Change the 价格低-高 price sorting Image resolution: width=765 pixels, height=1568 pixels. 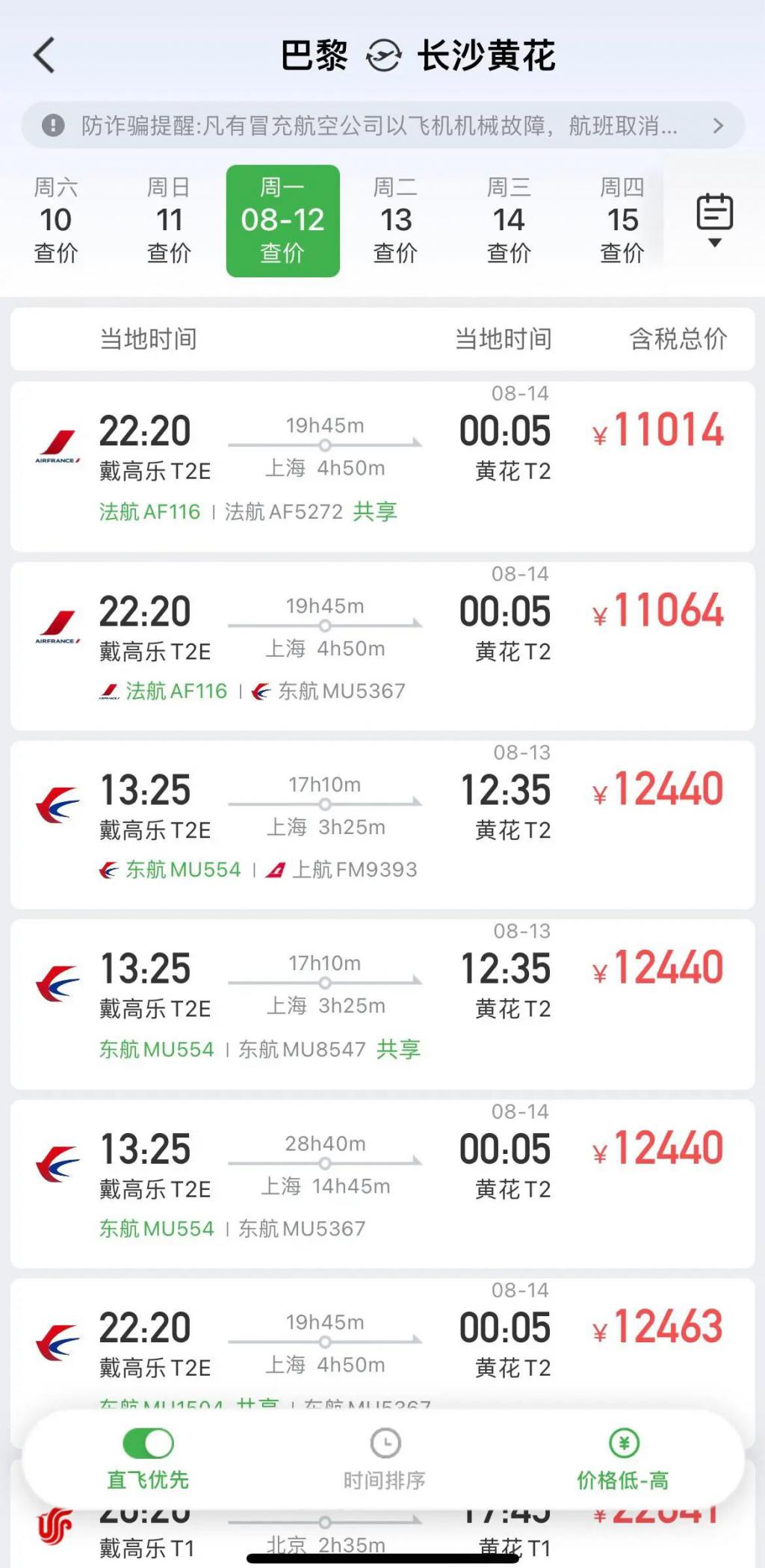click(x=623, y=1458)
